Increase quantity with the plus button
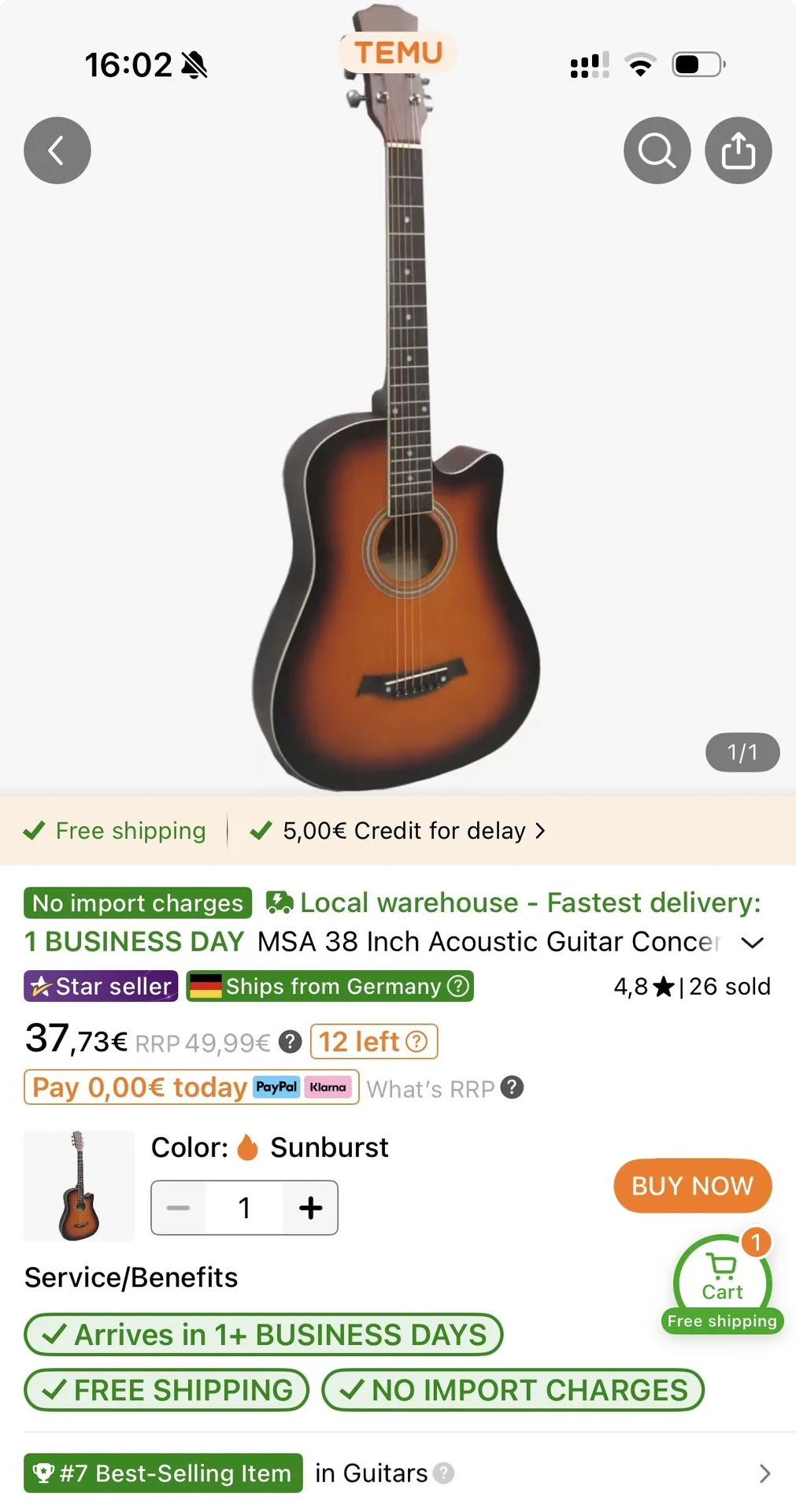Image resolution: width=796 pixels, height=1512 pixels. pyautogui.click(x=310, y=1207)
